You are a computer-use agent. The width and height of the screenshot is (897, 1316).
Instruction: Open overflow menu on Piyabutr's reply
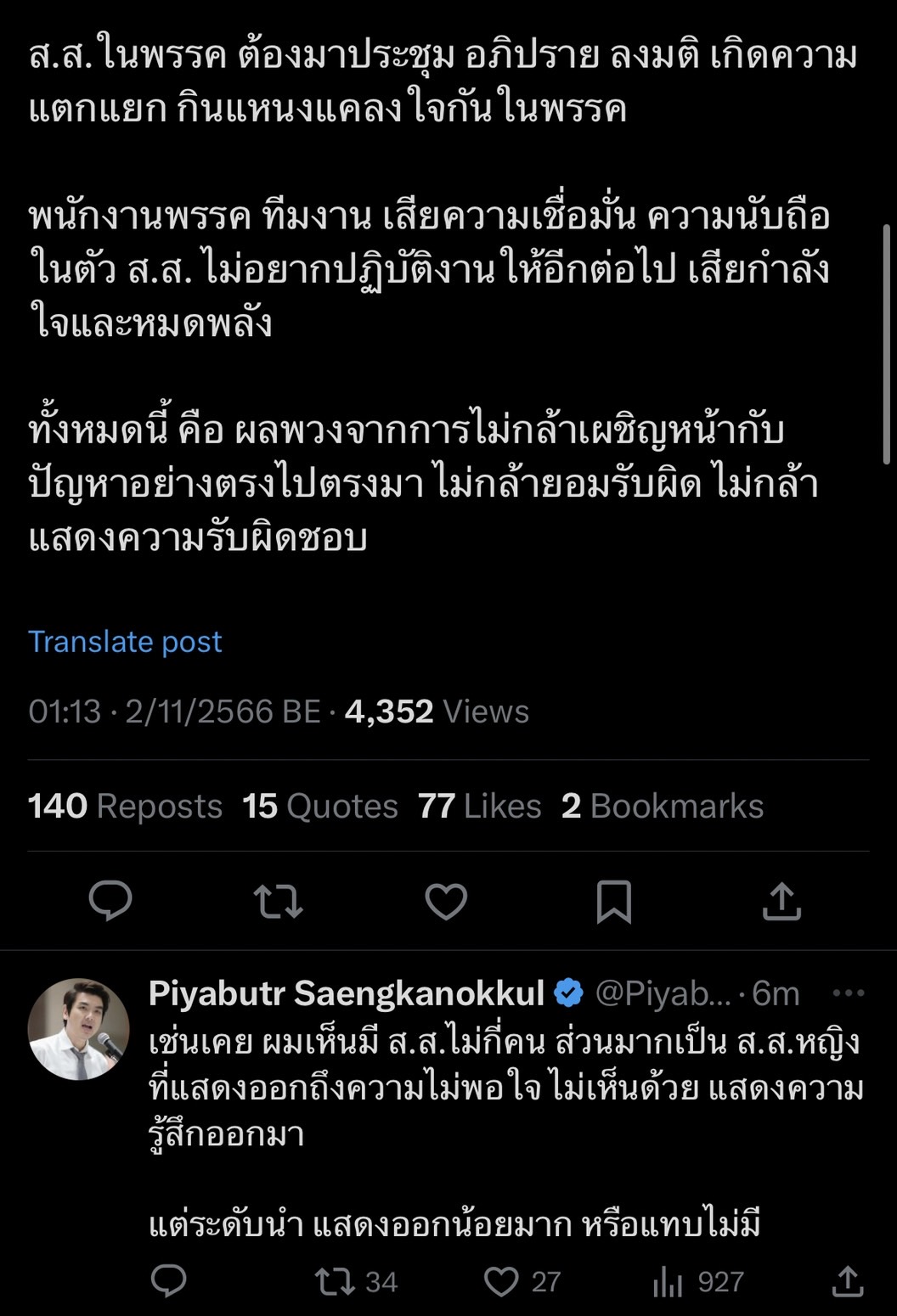(x=848, y=993)
